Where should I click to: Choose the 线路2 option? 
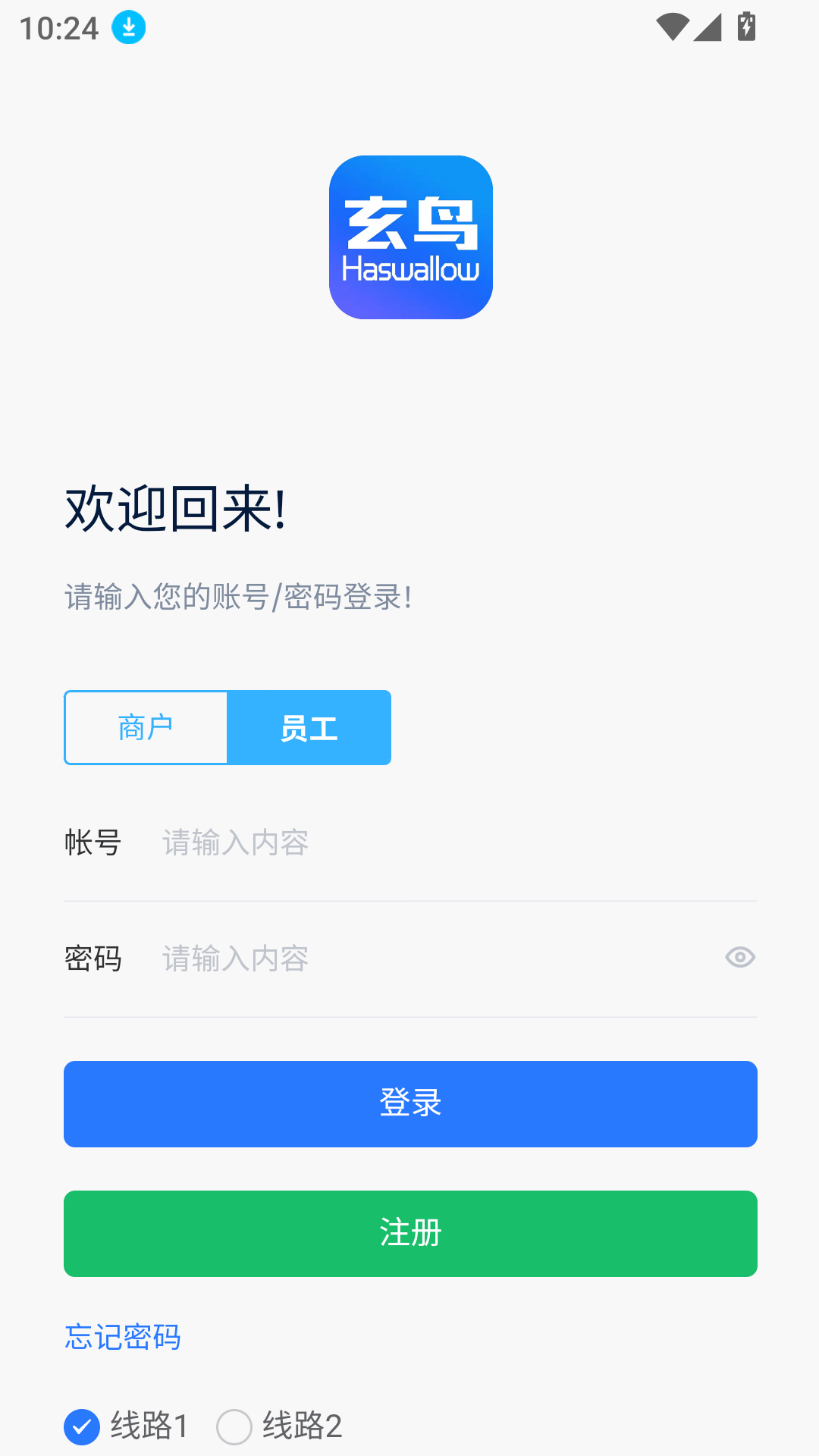tap(234, 1427)
